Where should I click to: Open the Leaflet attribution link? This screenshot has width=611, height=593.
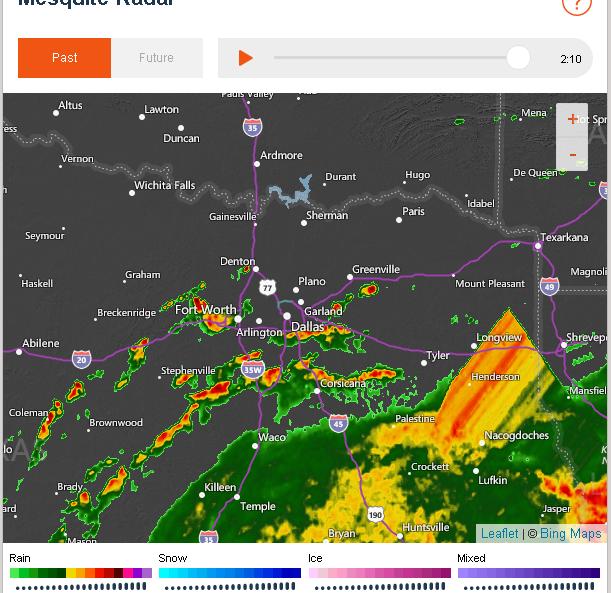499,534
